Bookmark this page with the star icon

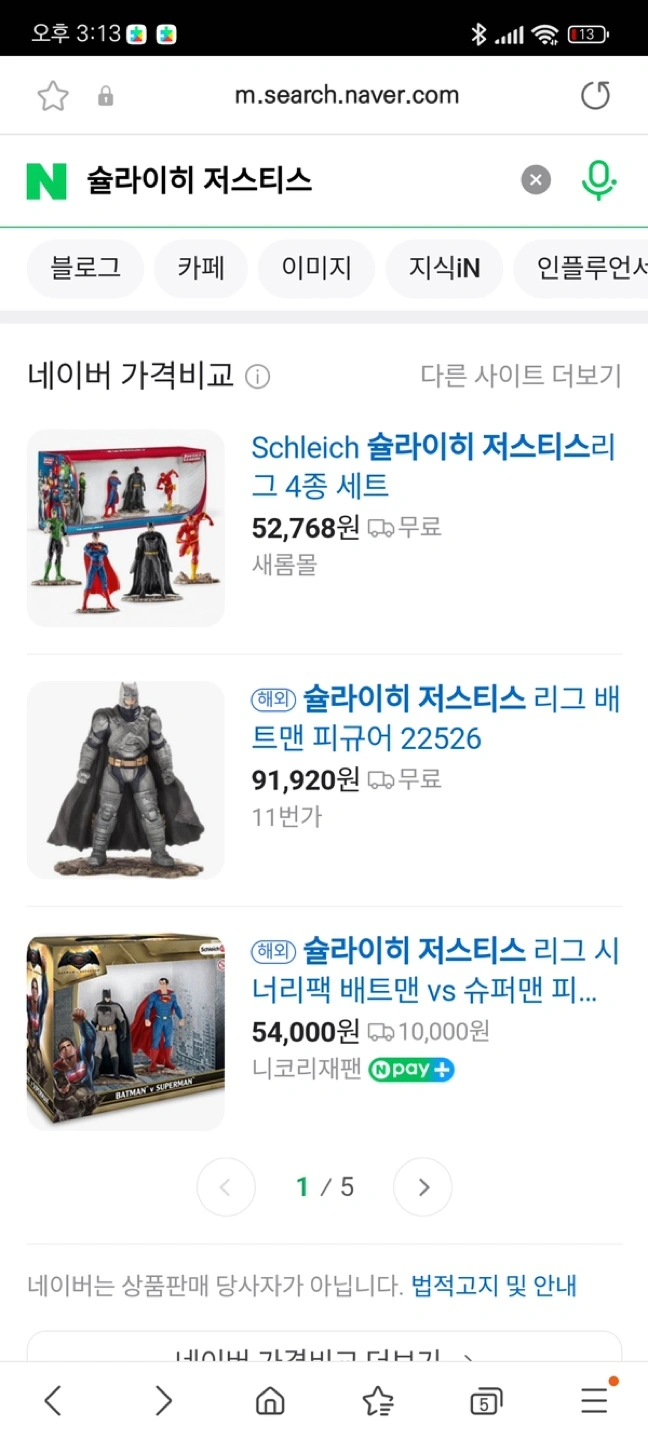click(x=53, y=96)
